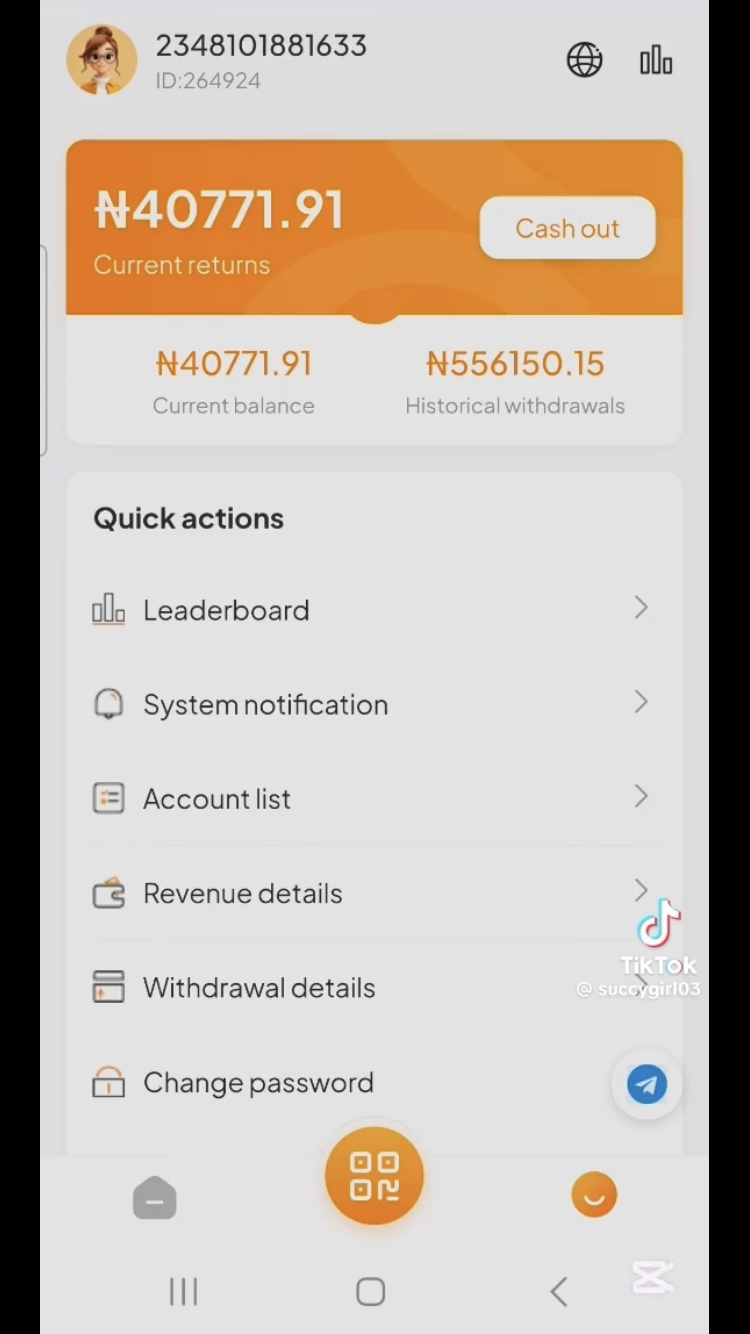Tap the Cash out button
This screenshot has height=1334, width=750.
(567, 229)
